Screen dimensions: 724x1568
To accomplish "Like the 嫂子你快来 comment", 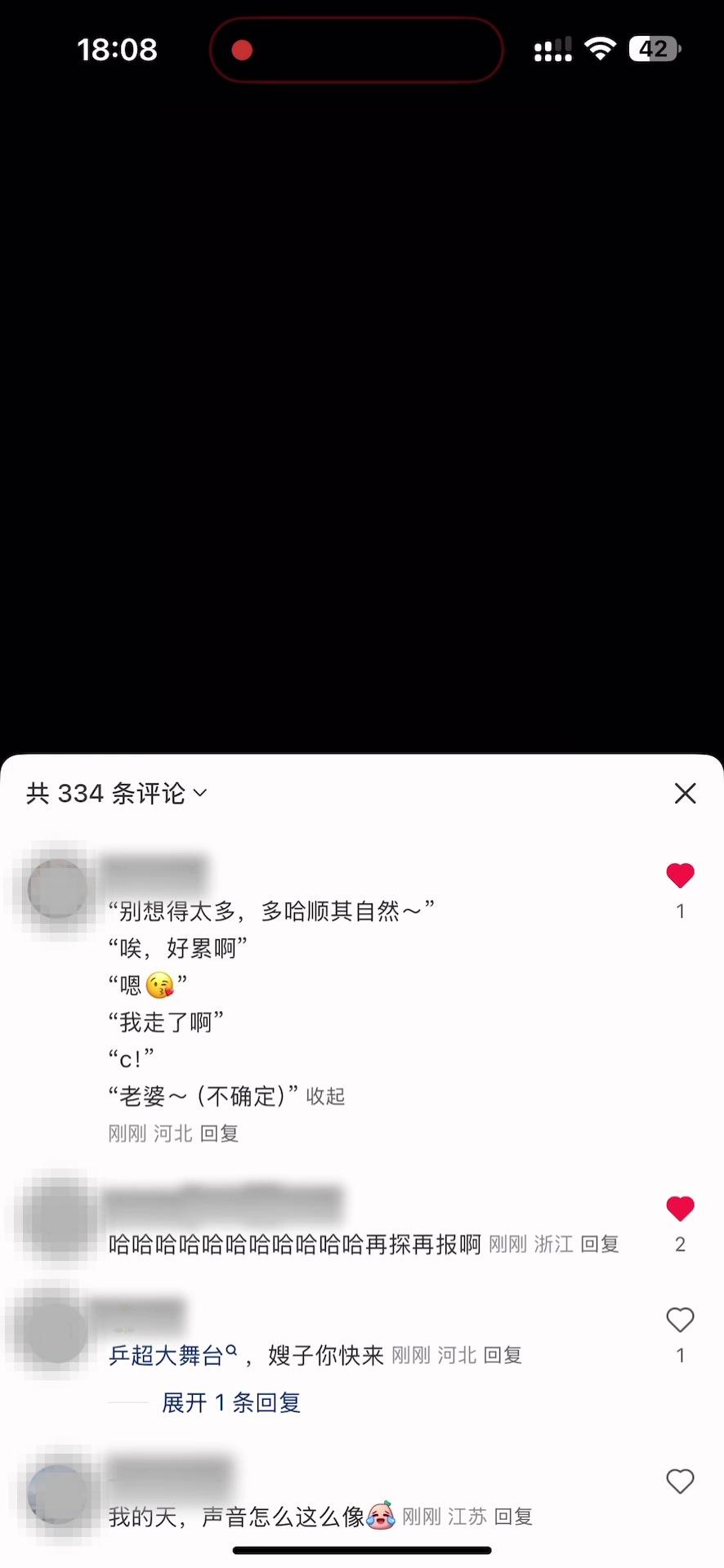I will tap(680, 1320).
